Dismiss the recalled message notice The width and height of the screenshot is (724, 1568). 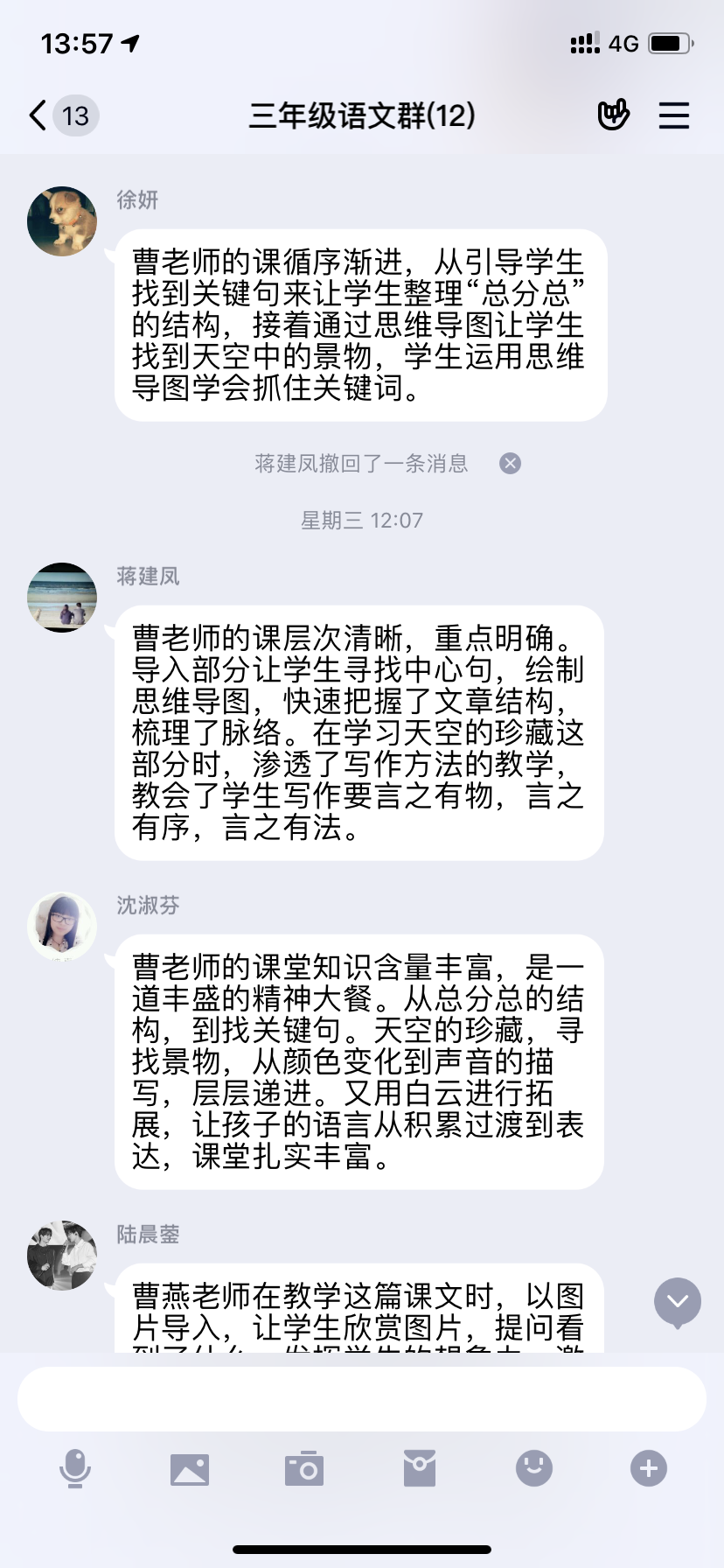pyautogui.click(x=510, y=463)
